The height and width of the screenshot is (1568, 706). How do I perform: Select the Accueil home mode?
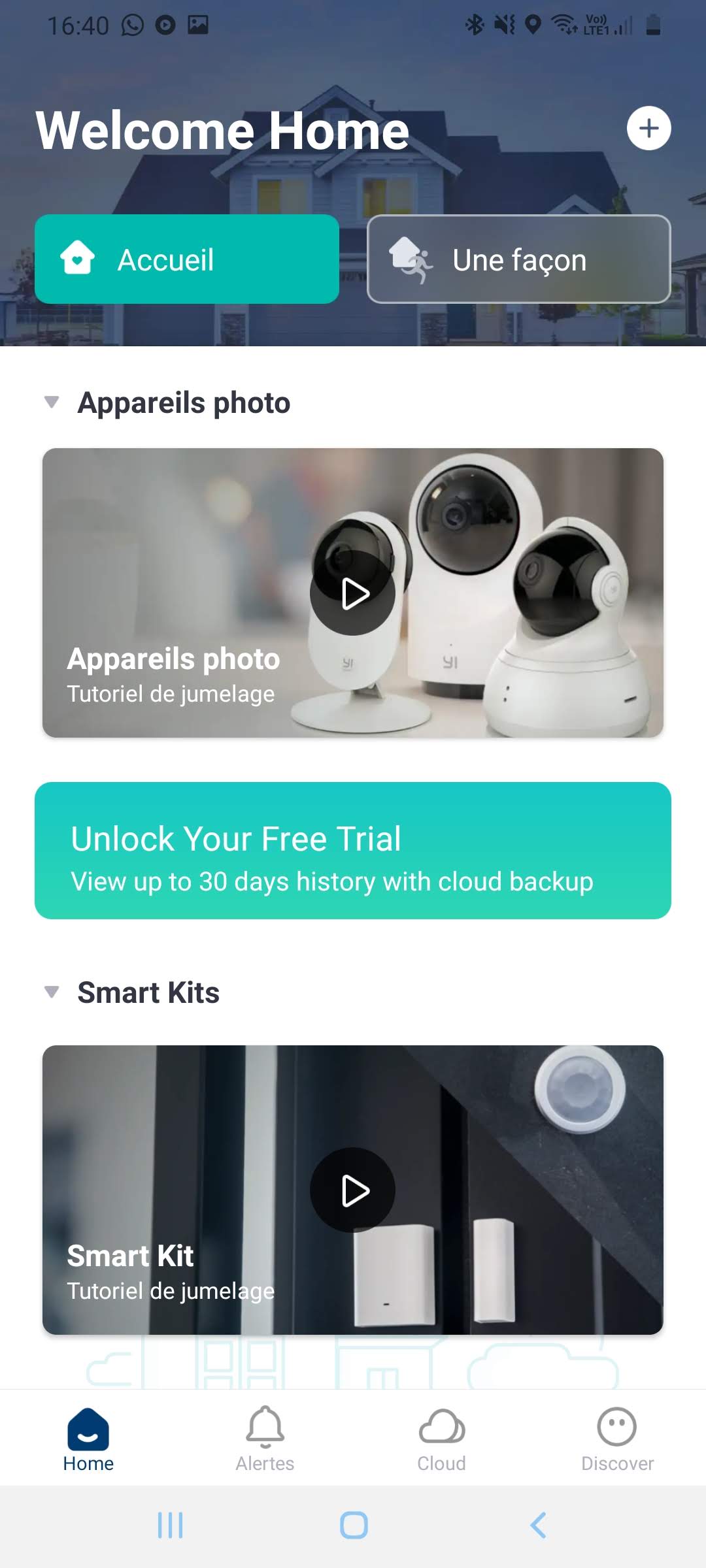(187, 259)
